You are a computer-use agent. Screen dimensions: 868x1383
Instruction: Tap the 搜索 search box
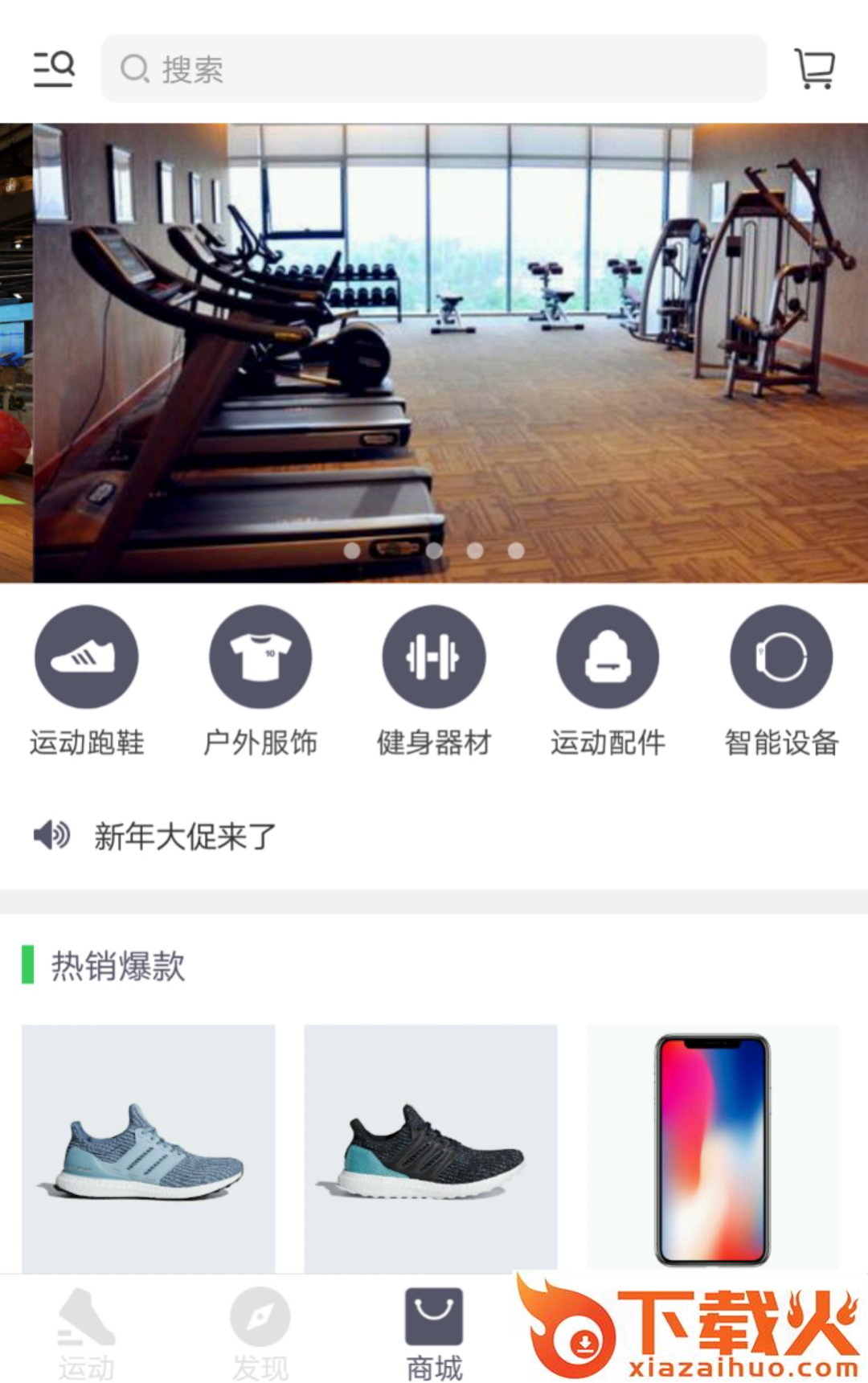click(433, 69)
